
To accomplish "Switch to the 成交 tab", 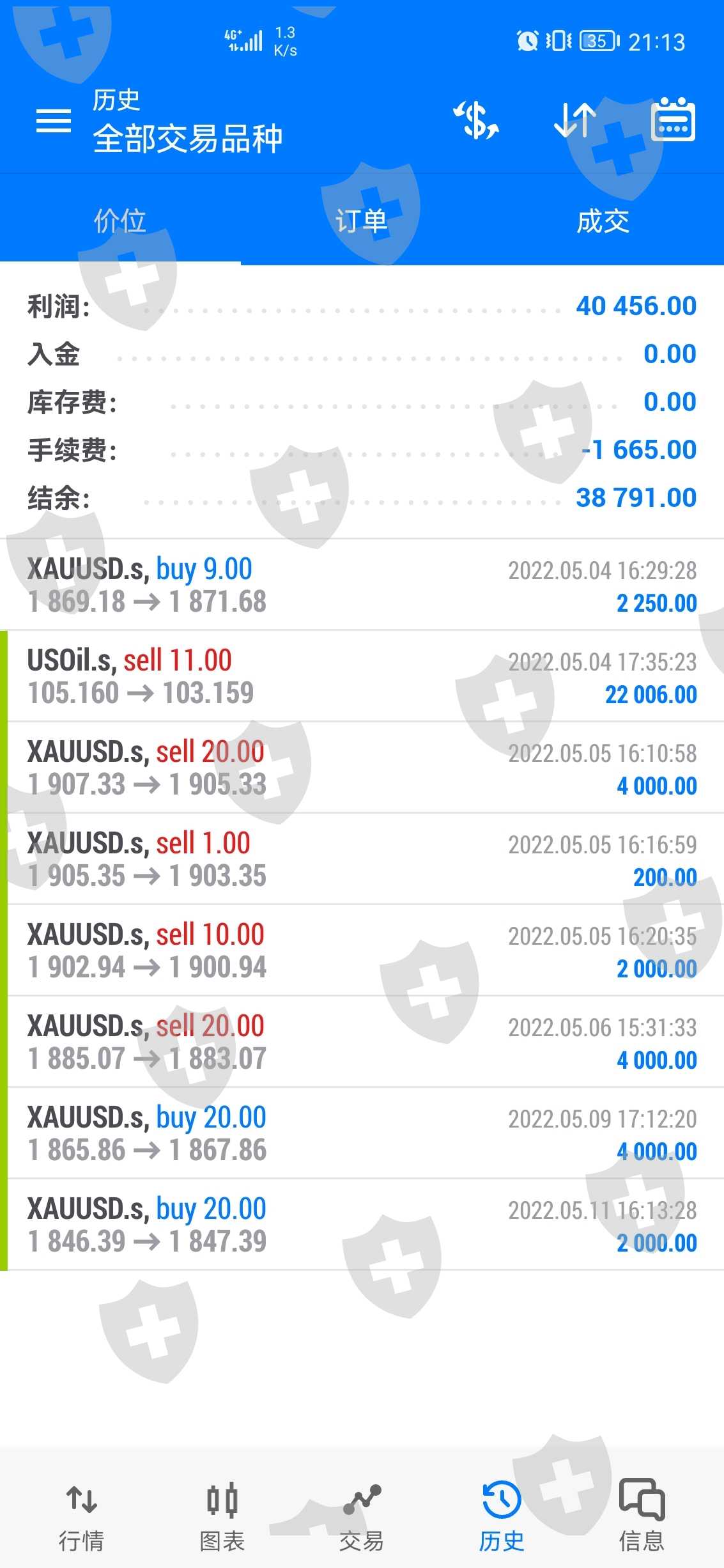I will pos(603,221).
